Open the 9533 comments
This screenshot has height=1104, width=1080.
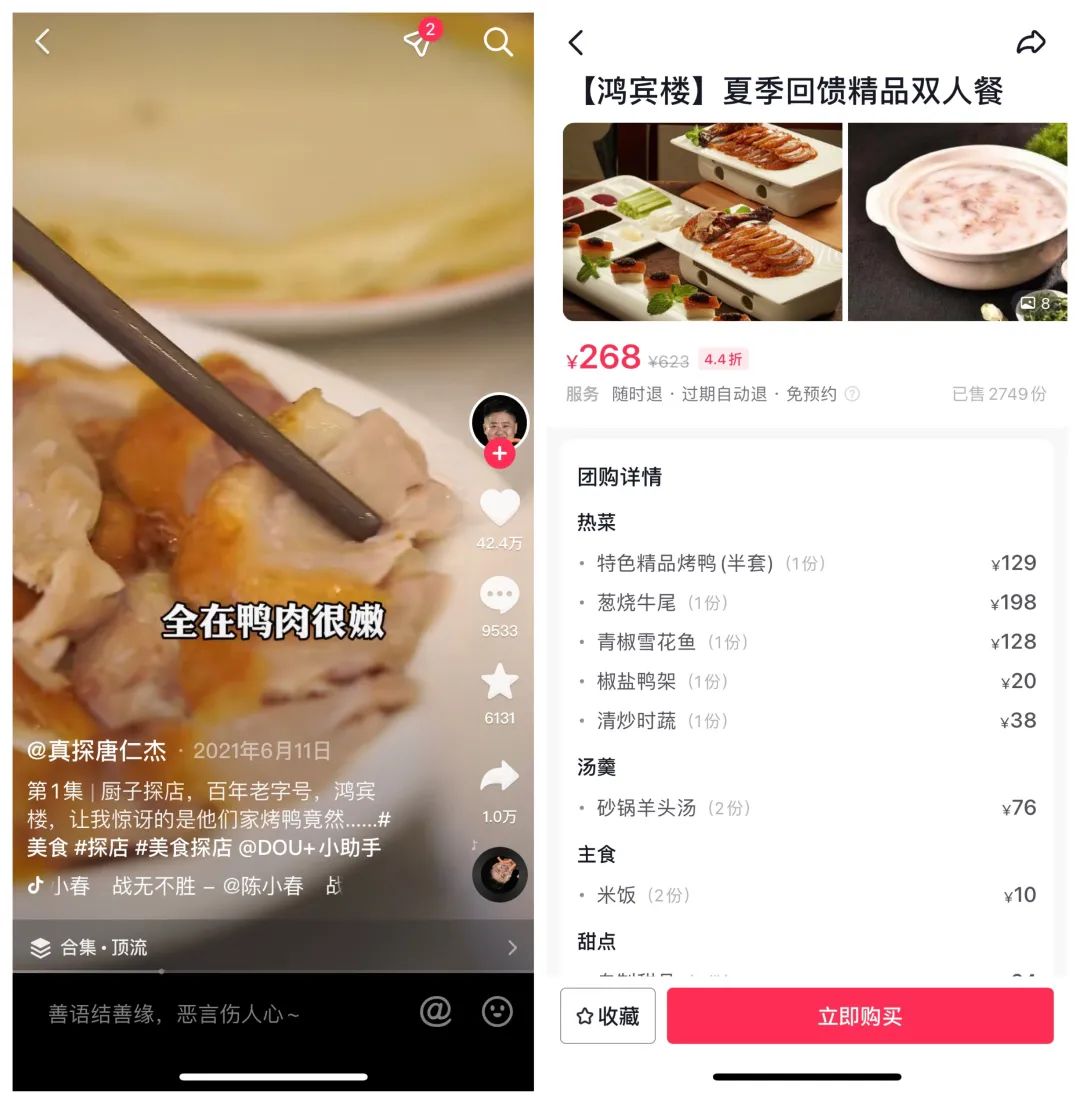tap(499, 595)
